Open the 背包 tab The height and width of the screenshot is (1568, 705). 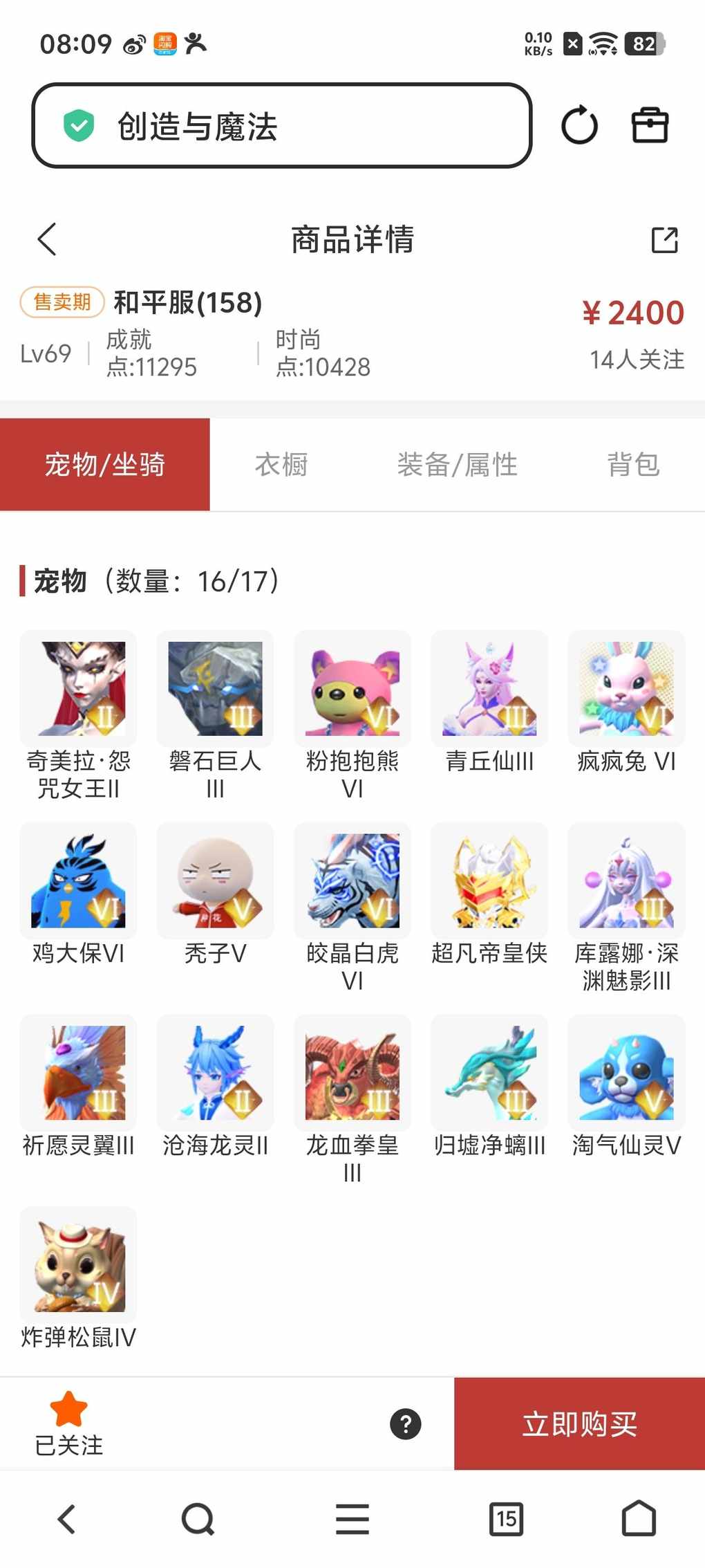633,465
